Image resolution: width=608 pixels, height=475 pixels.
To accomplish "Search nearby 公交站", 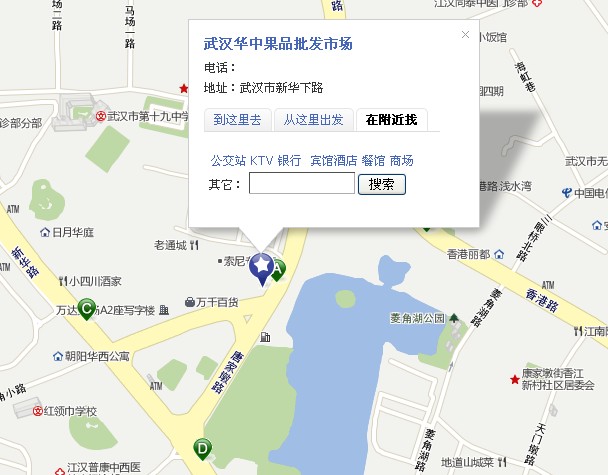I will pyautogui.click(x=227, y=160).
